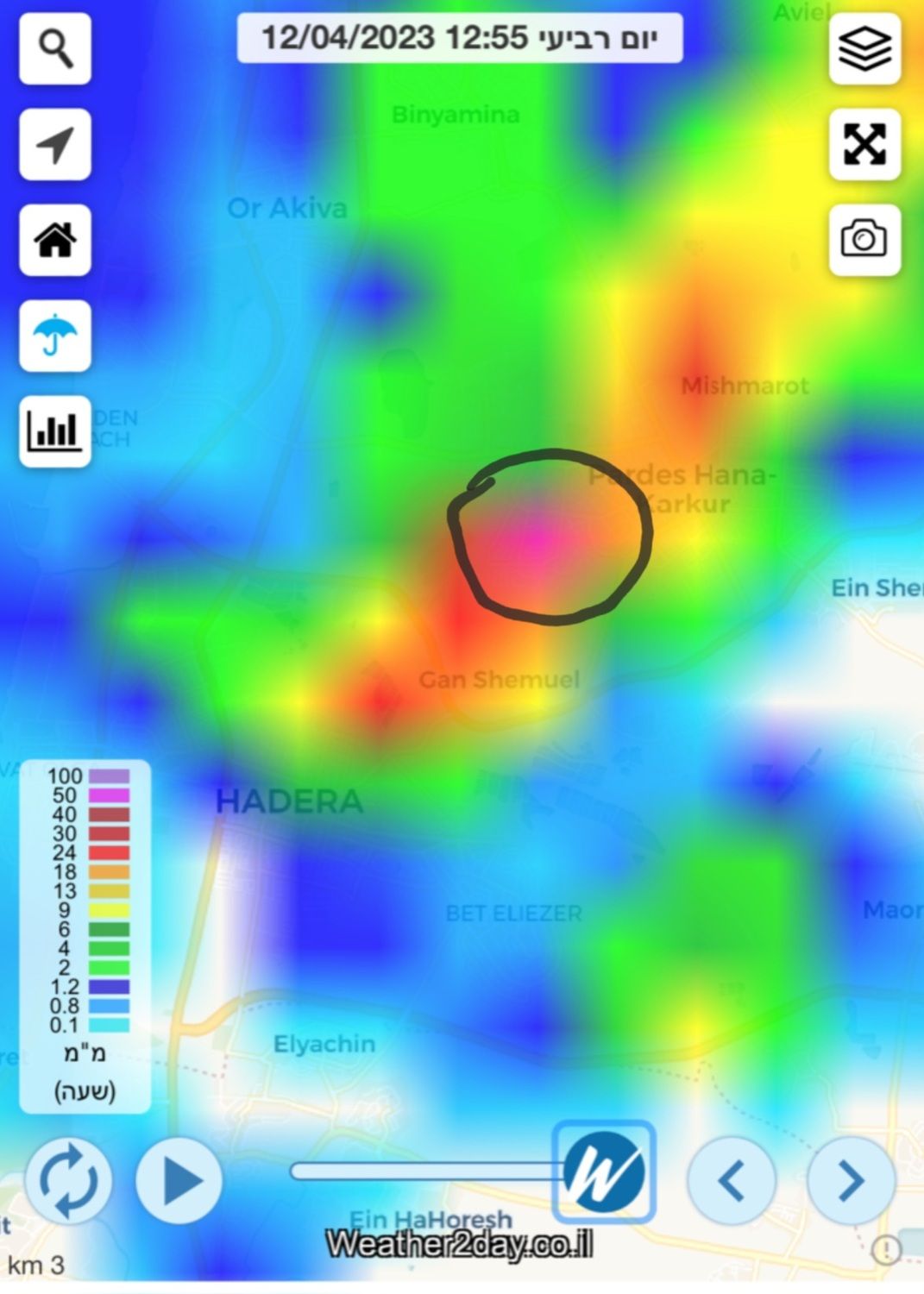Step to the next radar frame

point(851,1180)
